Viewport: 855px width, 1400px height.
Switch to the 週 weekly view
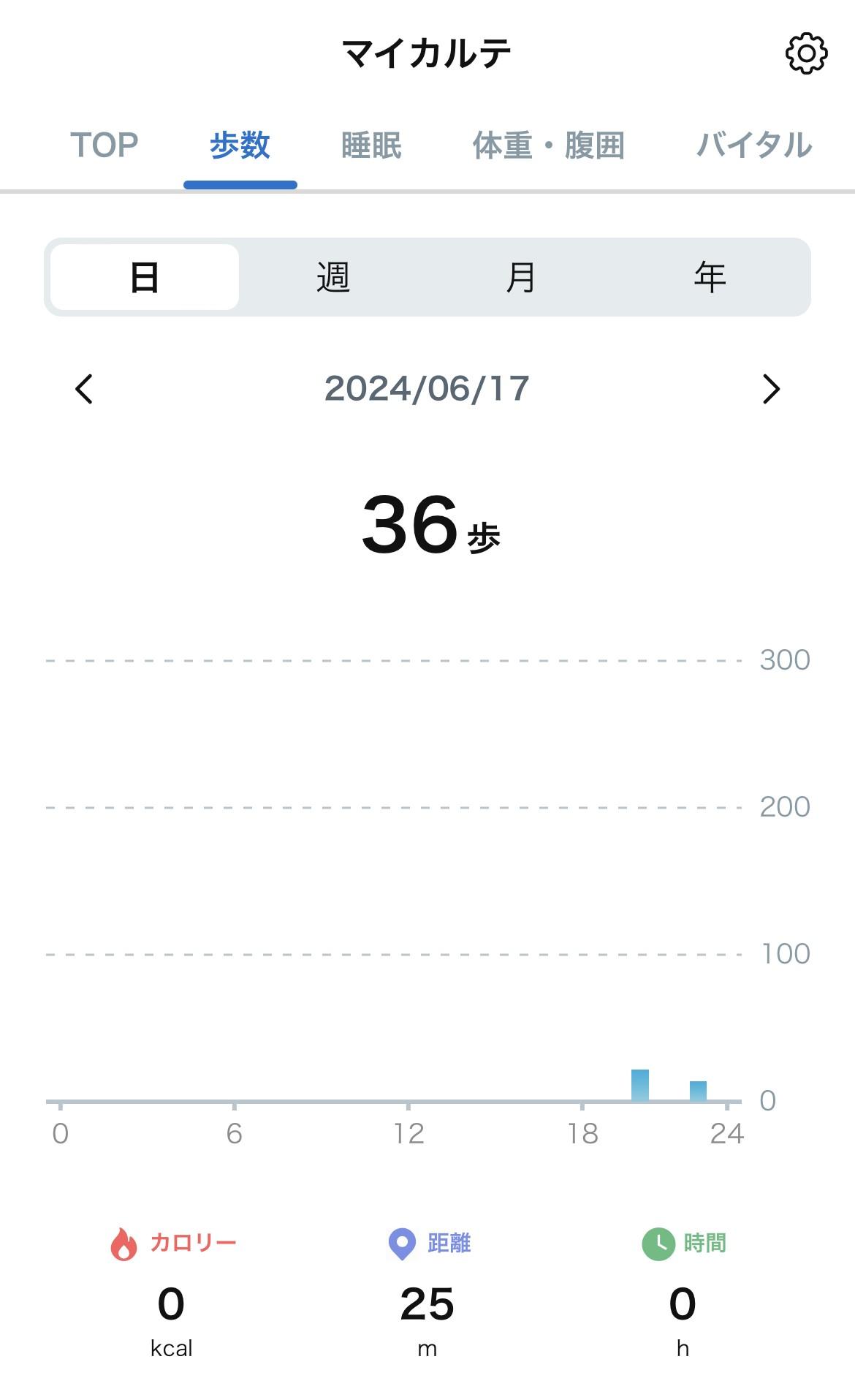(333, 277)
